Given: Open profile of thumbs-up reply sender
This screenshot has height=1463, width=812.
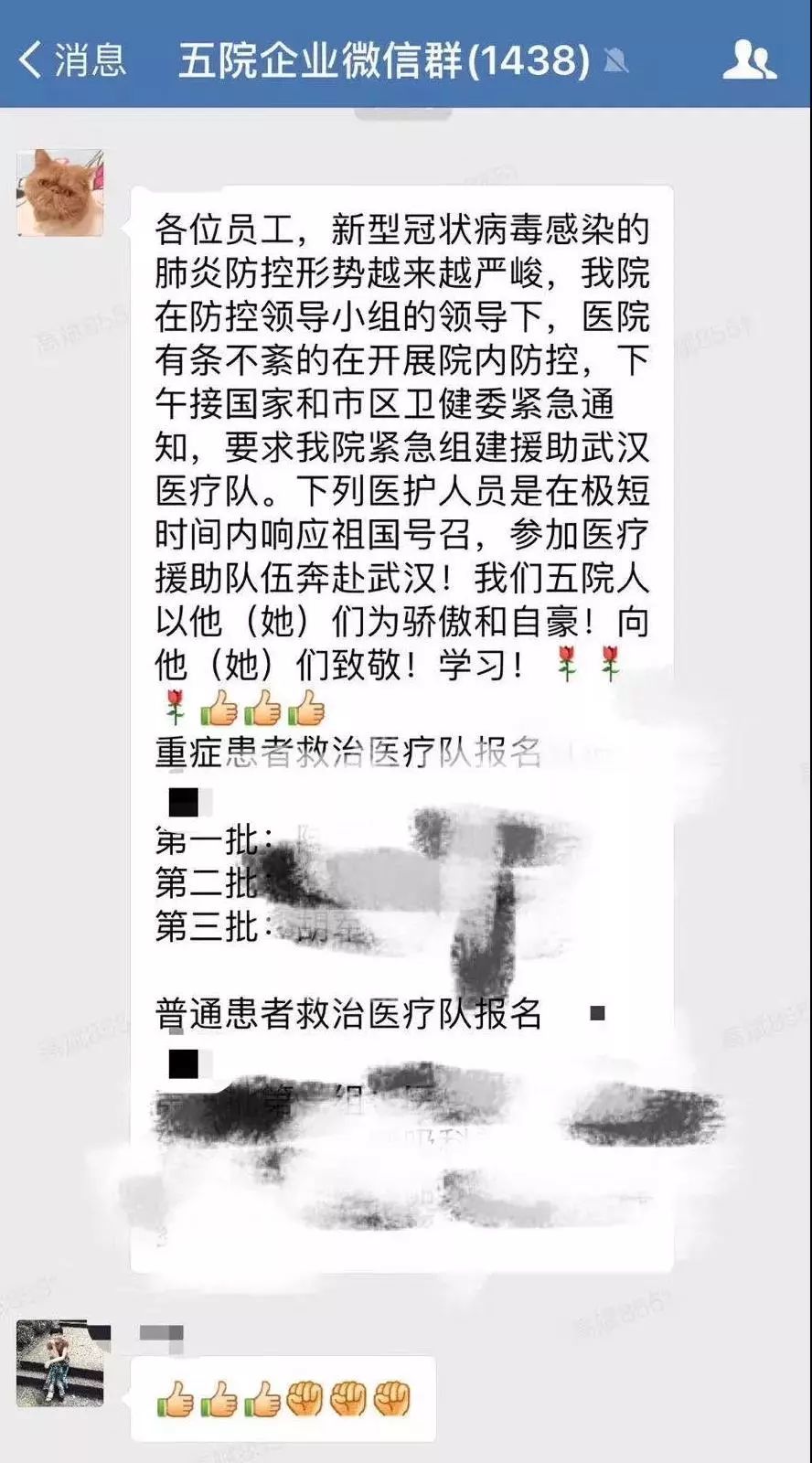Looking at the screenshot, I should [x=60, y=1362].
